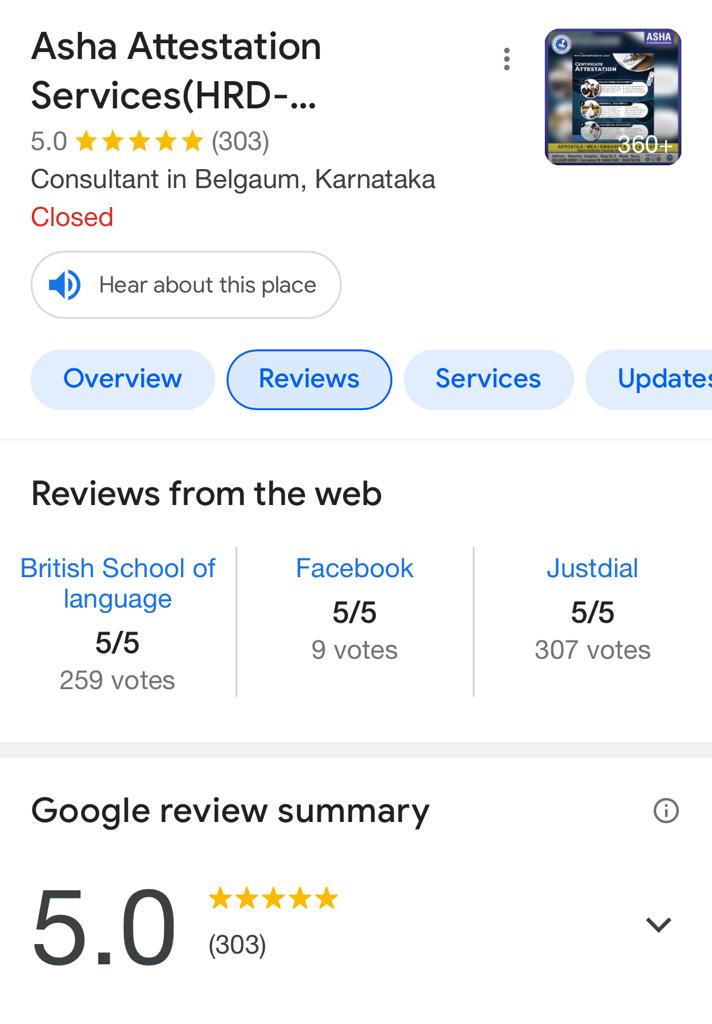Go to the Services tab
This screenshot has height=1024, width=712.
click(x=488, y=379)
